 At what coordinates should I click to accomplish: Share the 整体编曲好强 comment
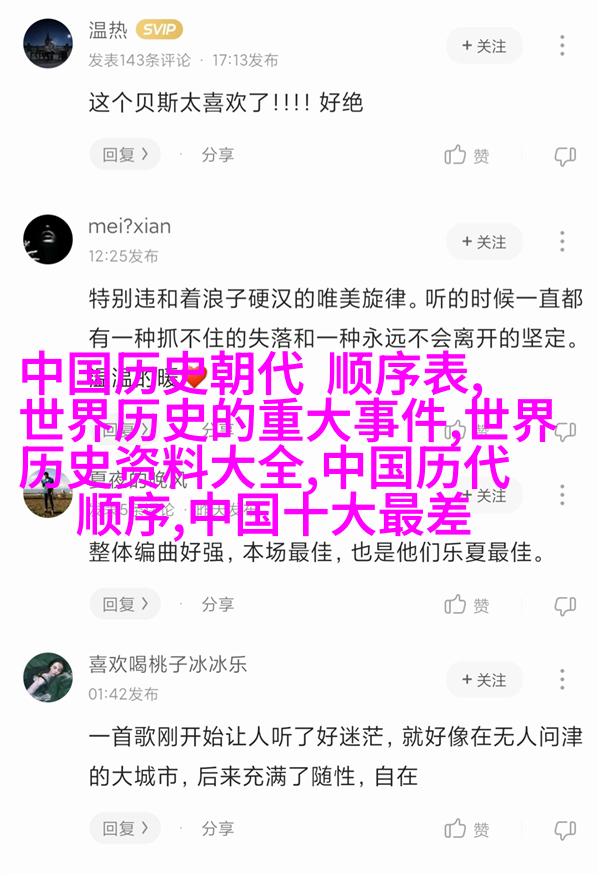coord(217,604)
